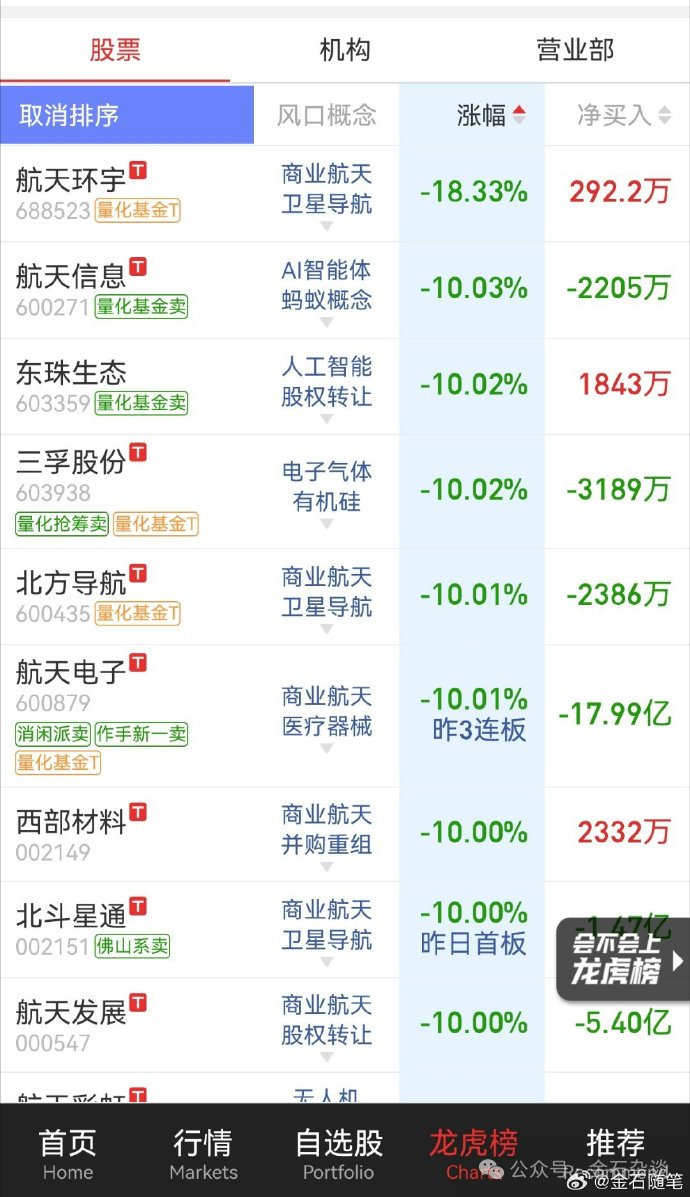Tap 取消排序 to clear sorting
This screenshot has width=690, height=1197.
127,115
